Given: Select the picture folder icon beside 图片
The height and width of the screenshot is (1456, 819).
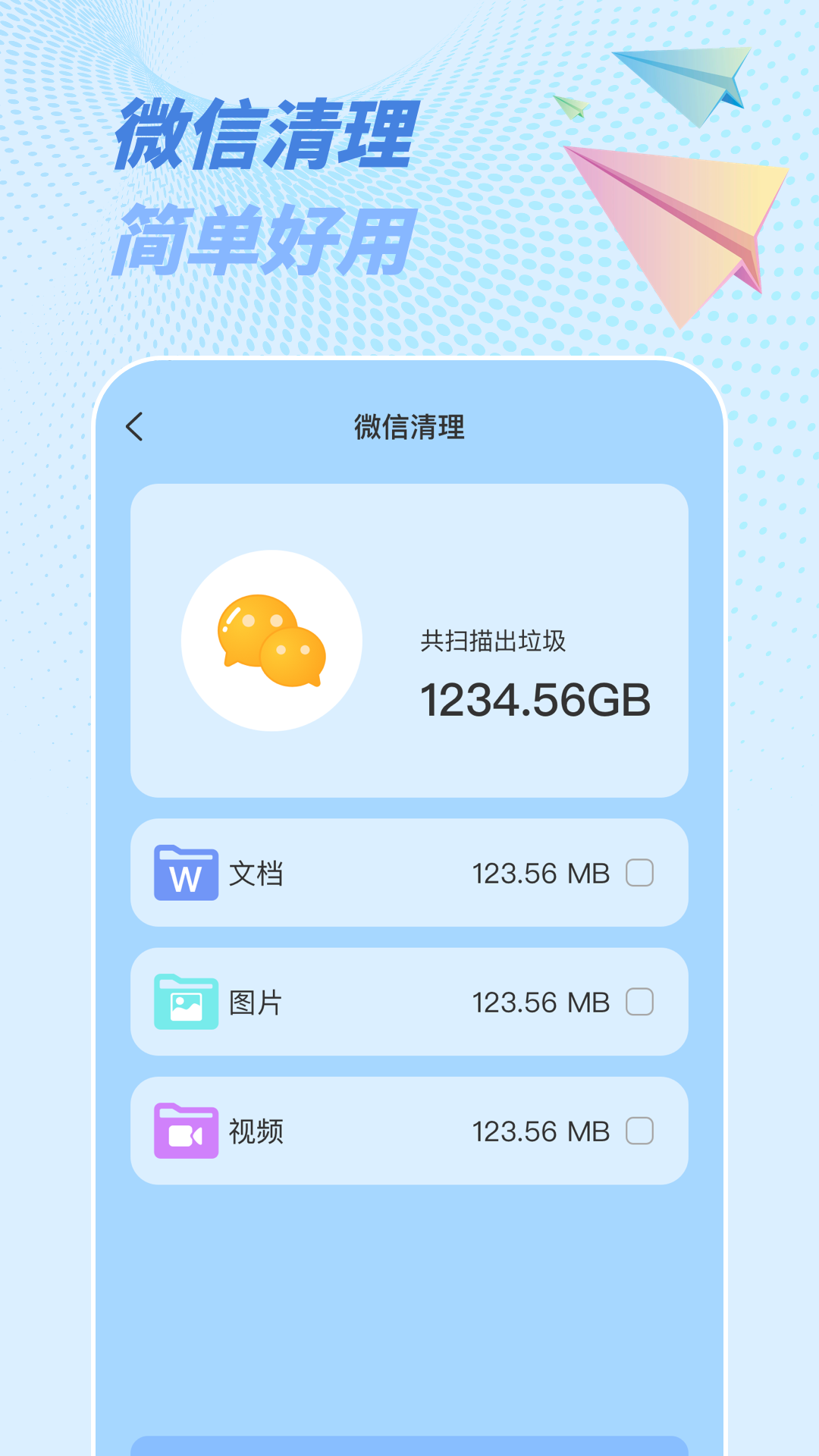Looking at the screenshot, I should (186, 1003).
